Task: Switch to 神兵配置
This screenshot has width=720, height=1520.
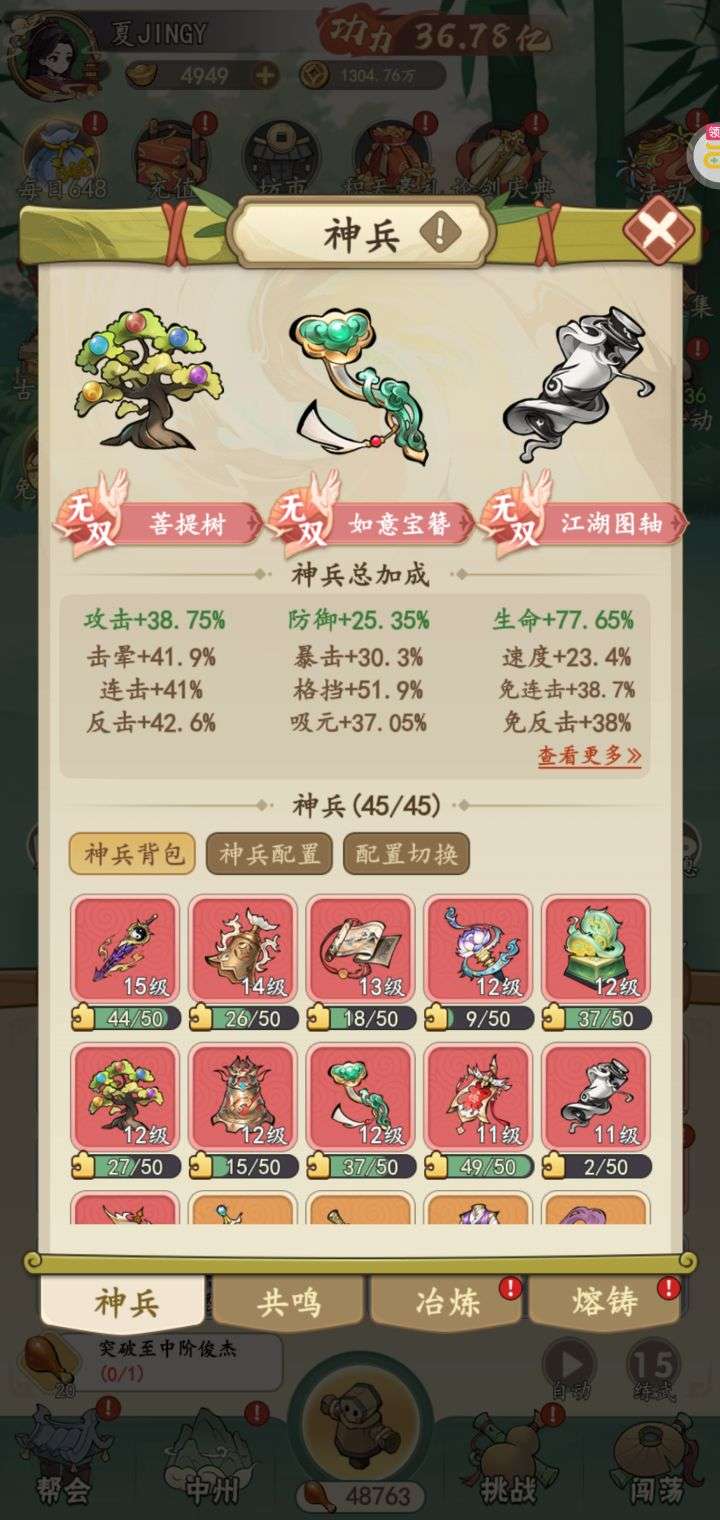Action: point(269,855)
